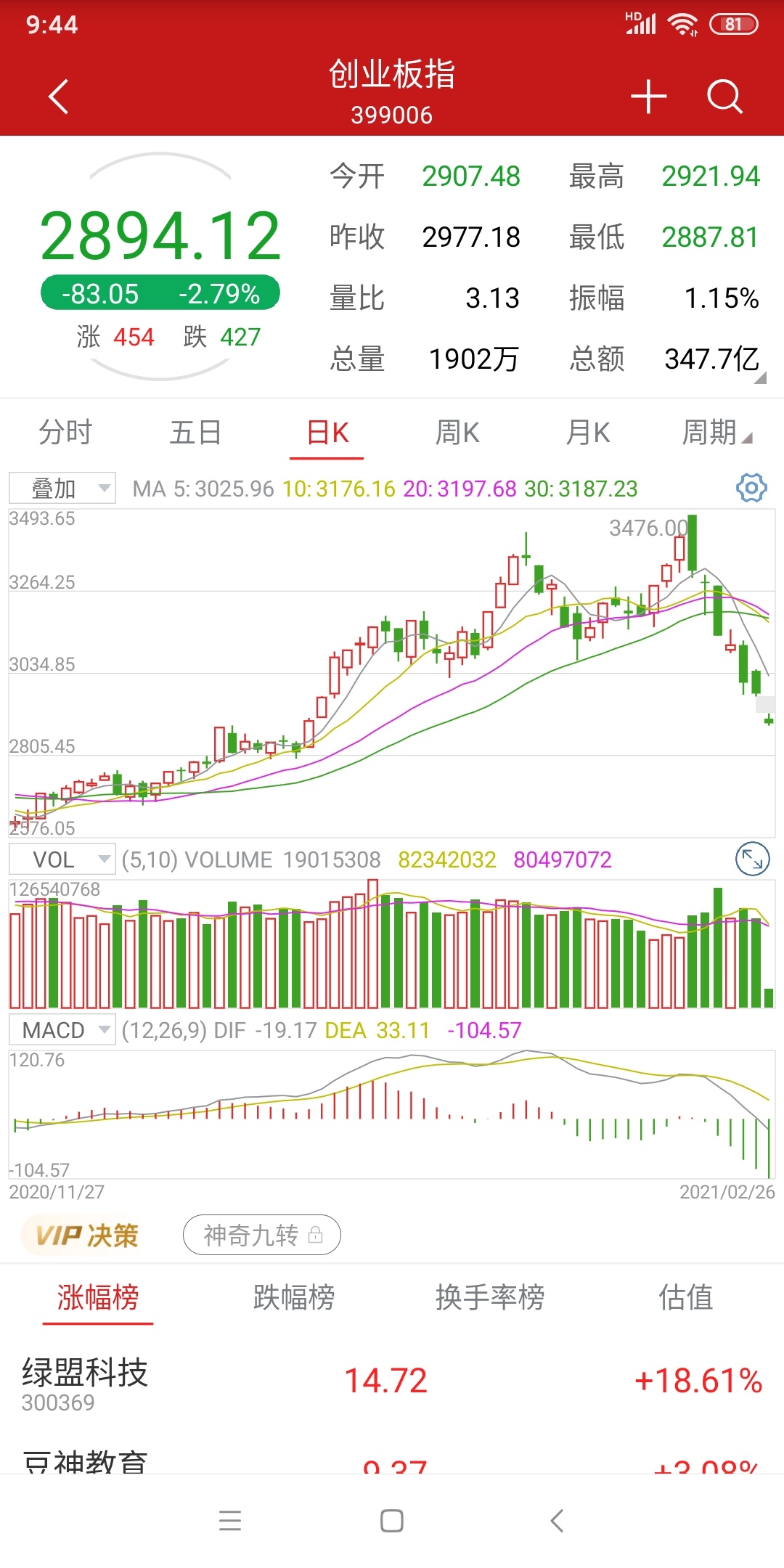This screenshot has height=1568, width=784.
Task: Open chart settings gear icon
Action: [x=751, y=488]
